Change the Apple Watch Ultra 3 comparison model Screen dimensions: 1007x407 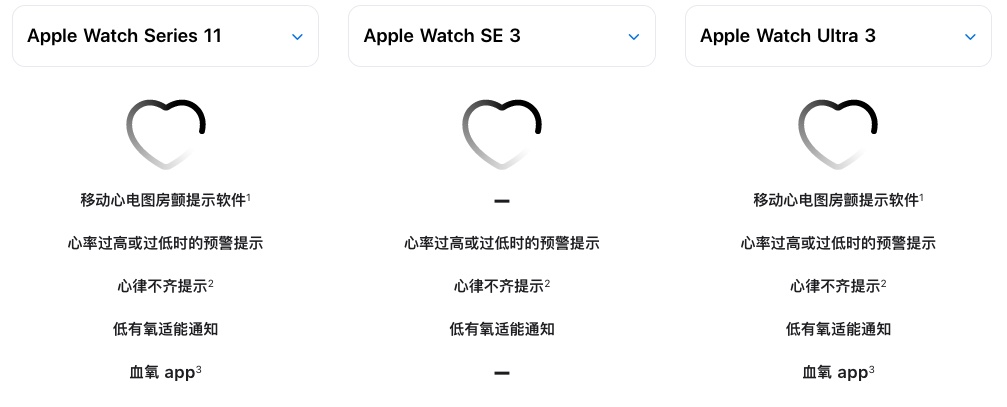point(838,36)
